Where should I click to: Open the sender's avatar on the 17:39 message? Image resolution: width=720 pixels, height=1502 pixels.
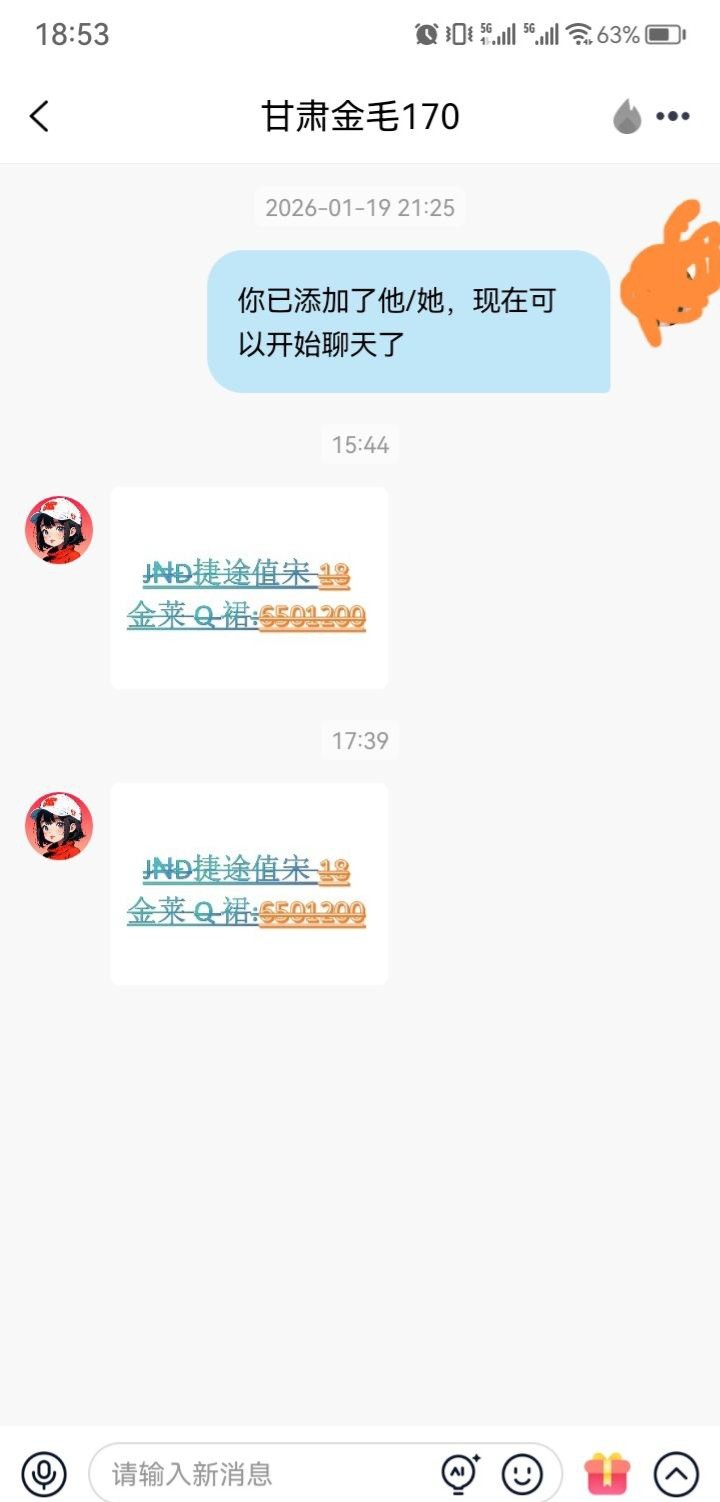click(x=59, y=826)
